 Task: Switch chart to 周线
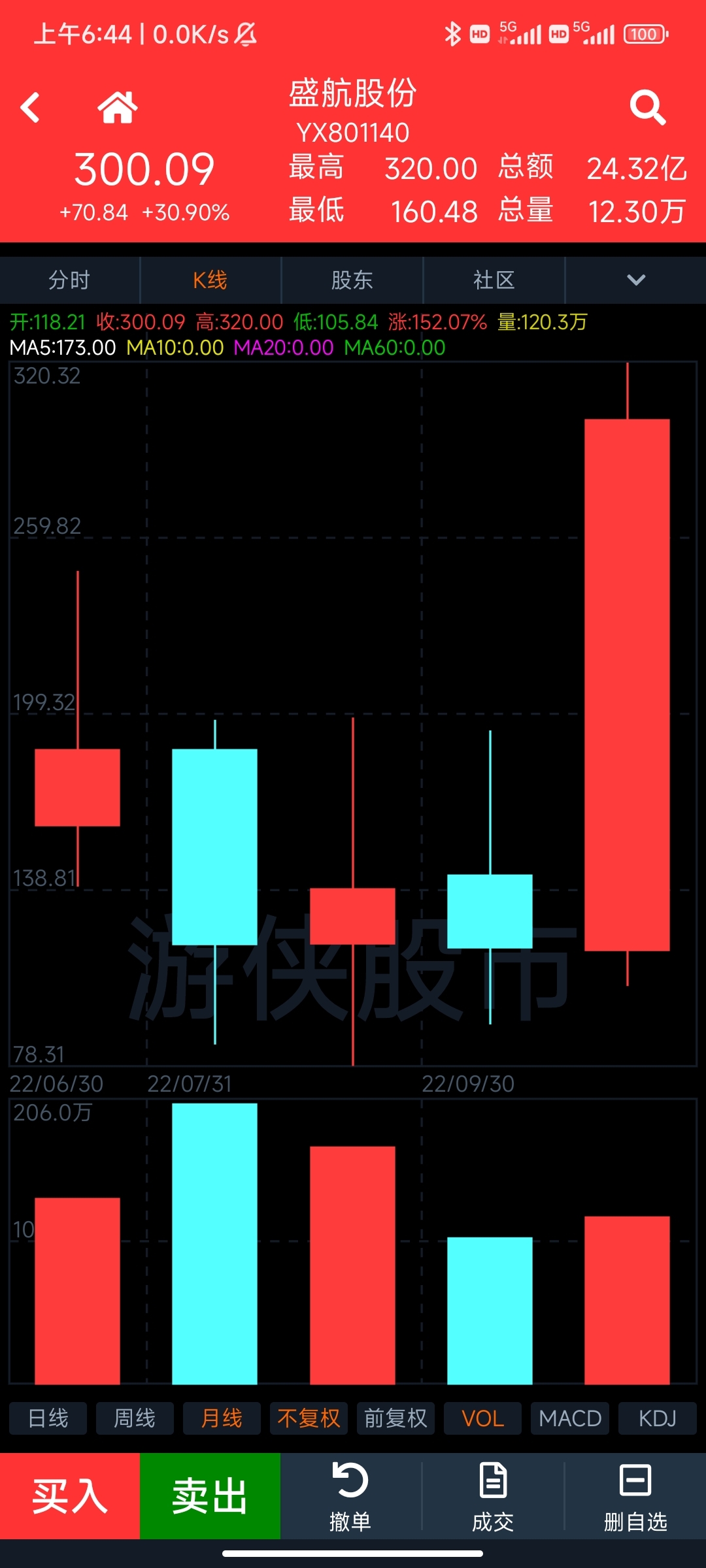135,1418
